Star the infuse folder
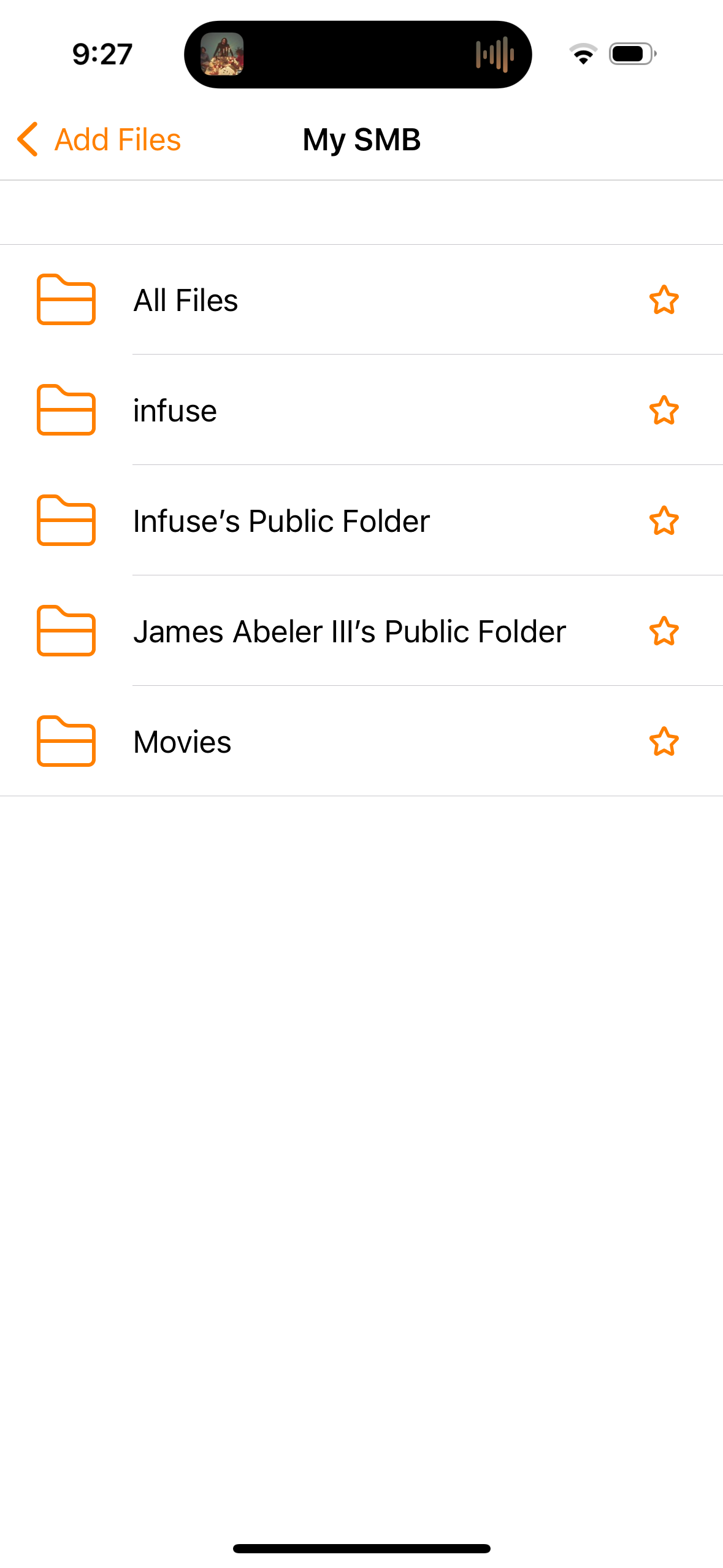Viewport: 723px width, 1568px height. (664, 410)
